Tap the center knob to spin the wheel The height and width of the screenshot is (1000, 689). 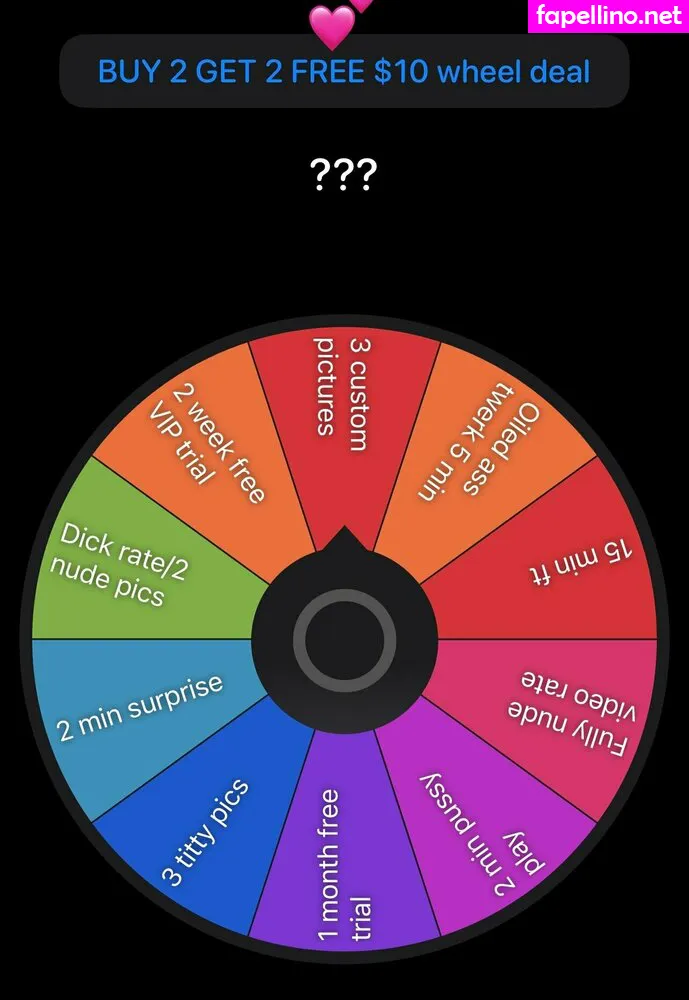(x=344, y=639)
